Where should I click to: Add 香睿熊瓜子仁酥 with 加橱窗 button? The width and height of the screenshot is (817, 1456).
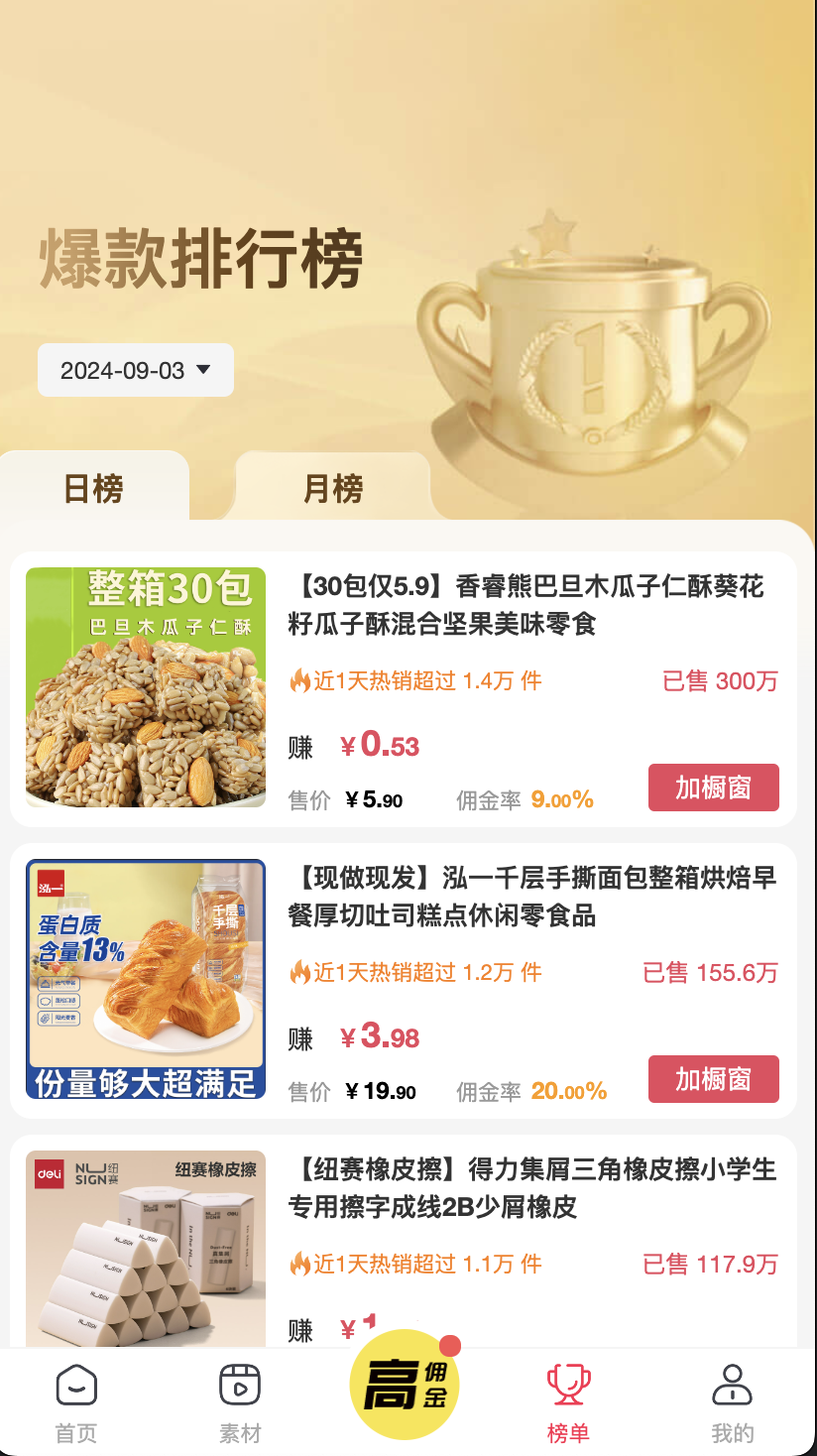point(713,788)
